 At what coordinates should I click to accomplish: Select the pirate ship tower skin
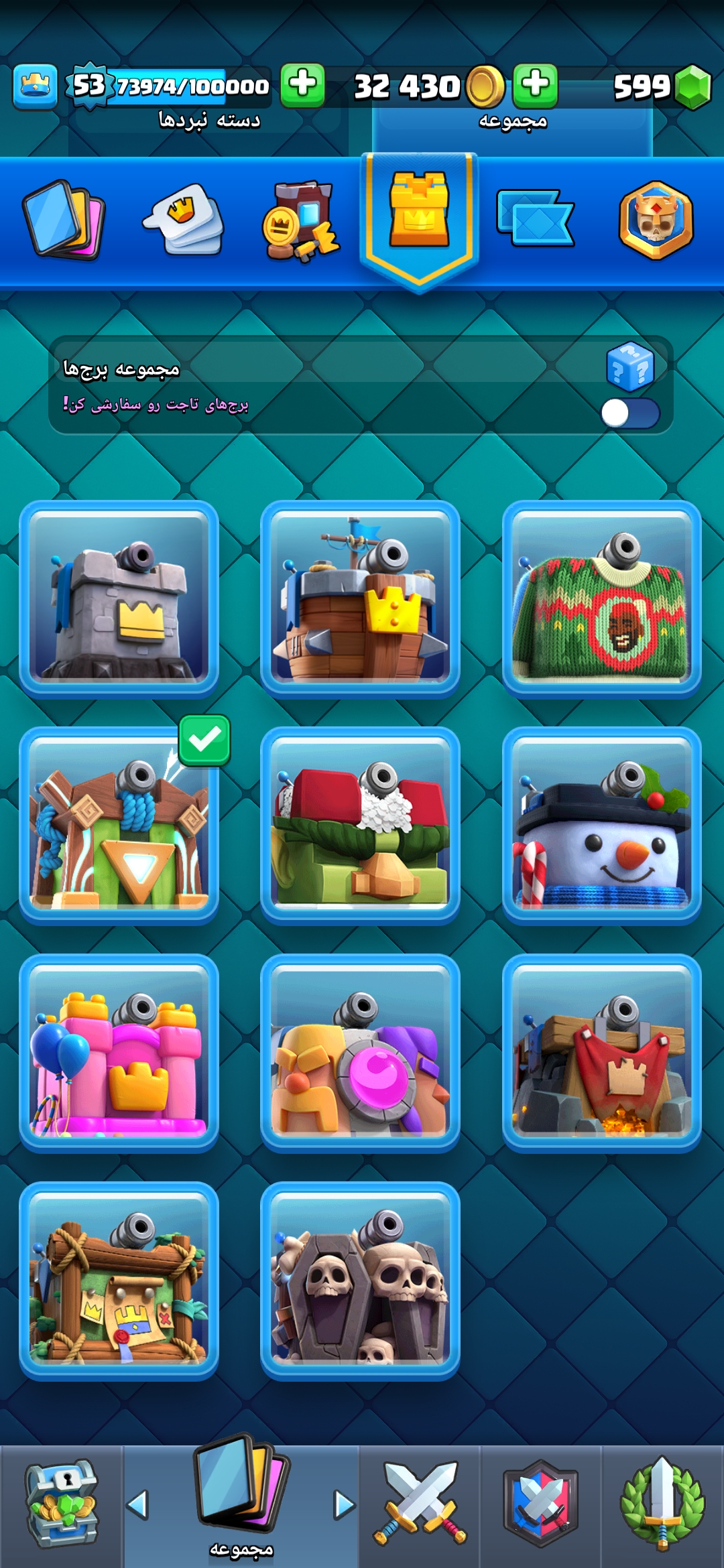pyautogui.click(x=360, y=599)
